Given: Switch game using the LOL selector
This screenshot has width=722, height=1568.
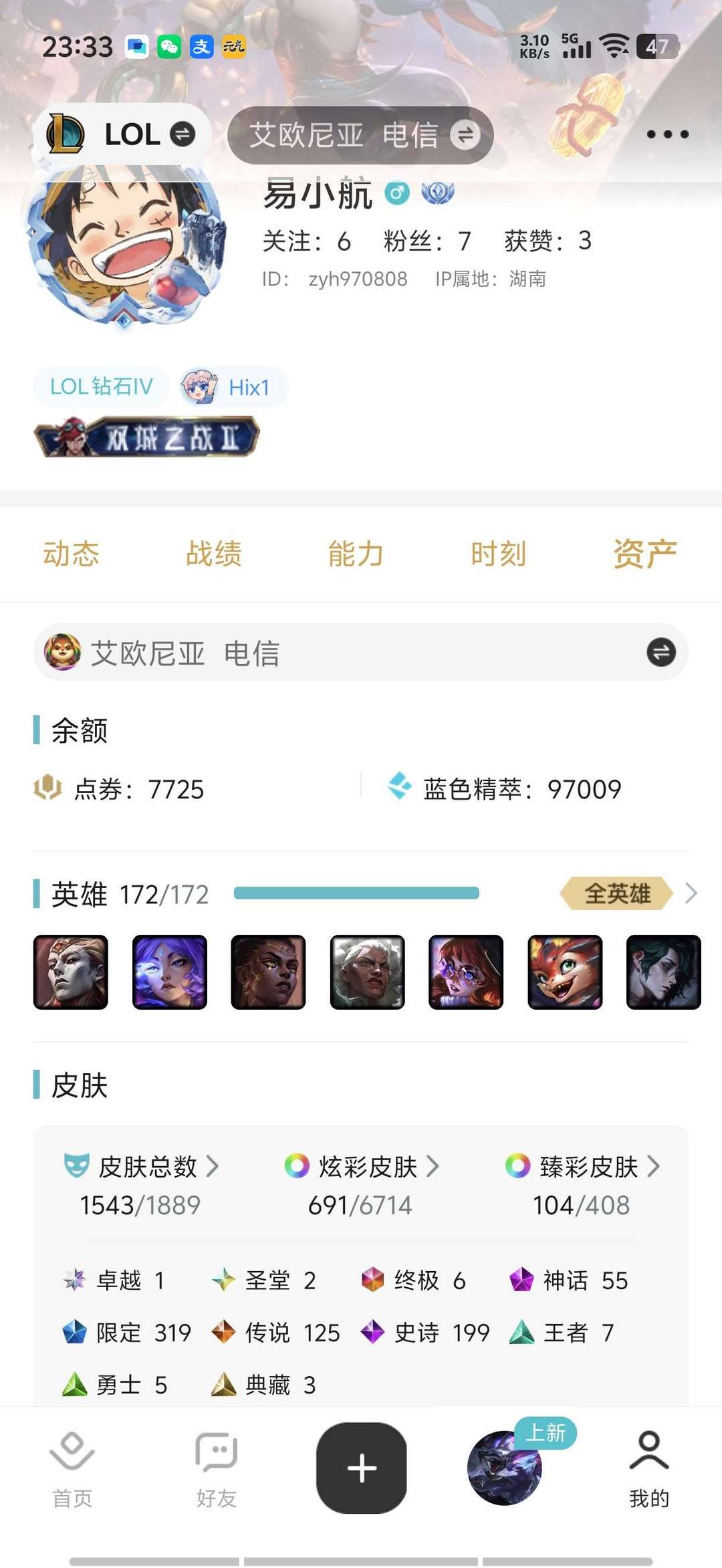Looking at the screenshot, I should 122,134.
